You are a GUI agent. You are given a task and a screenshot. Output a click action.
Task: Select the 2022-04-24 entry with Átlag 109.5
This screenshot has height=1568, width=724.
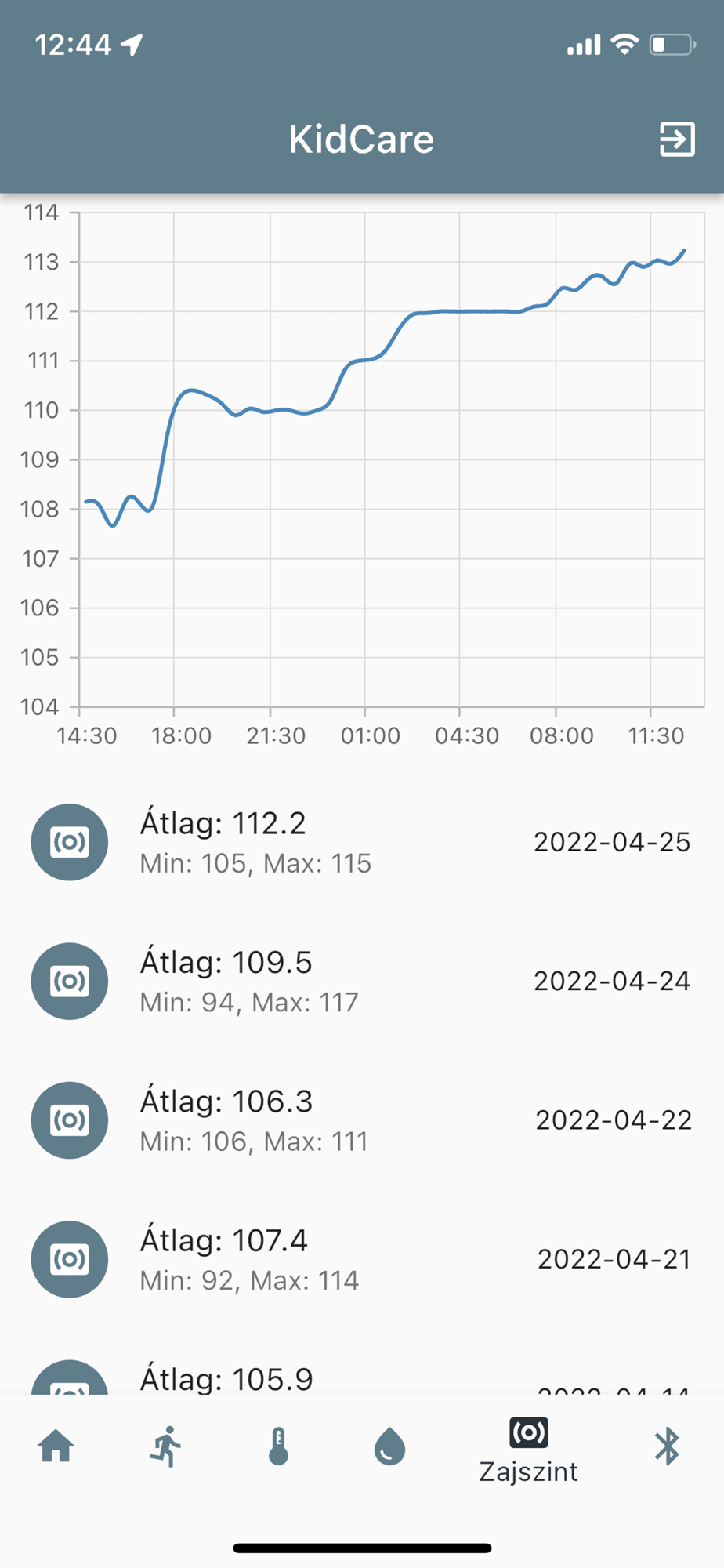360,982
